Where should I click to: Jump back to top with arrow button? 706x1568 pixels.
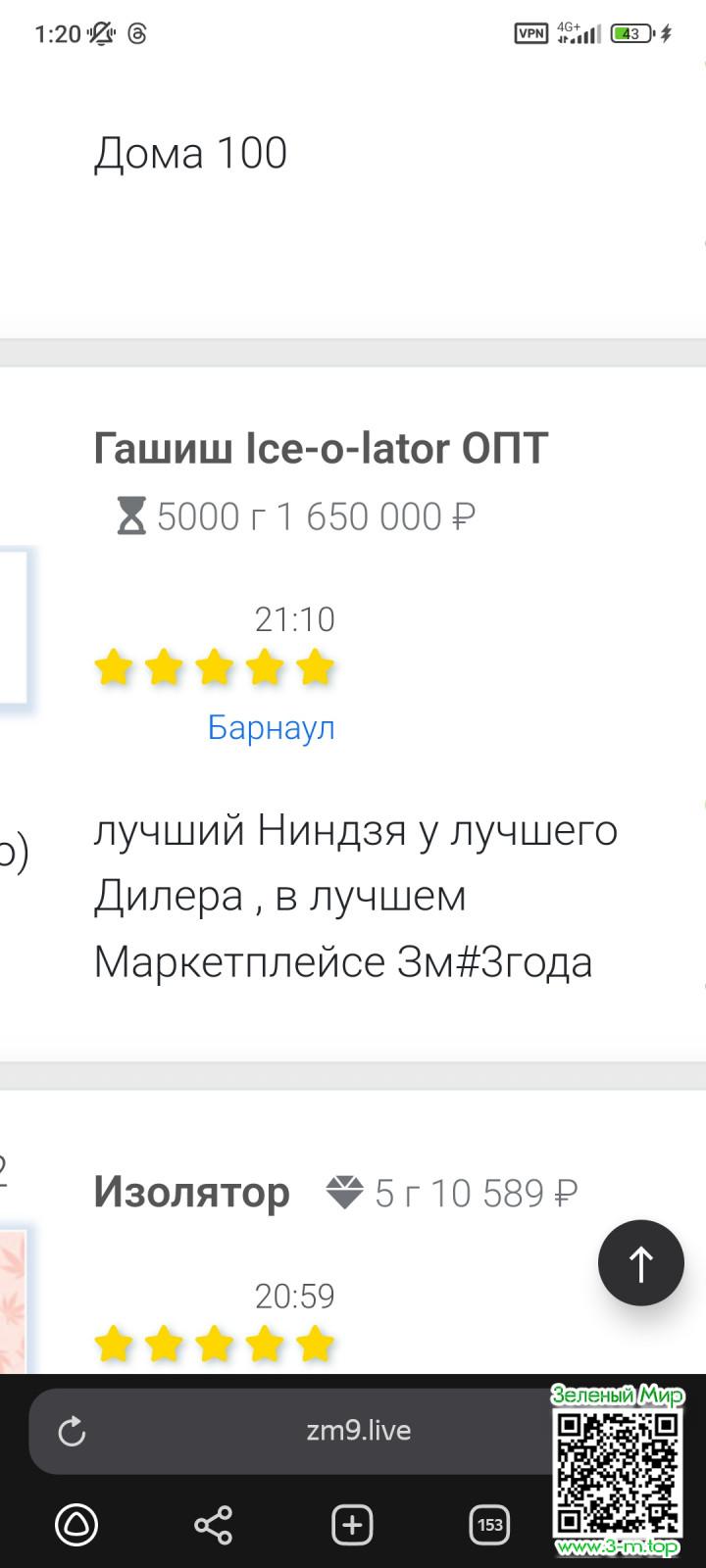[x=640, y=1263]
